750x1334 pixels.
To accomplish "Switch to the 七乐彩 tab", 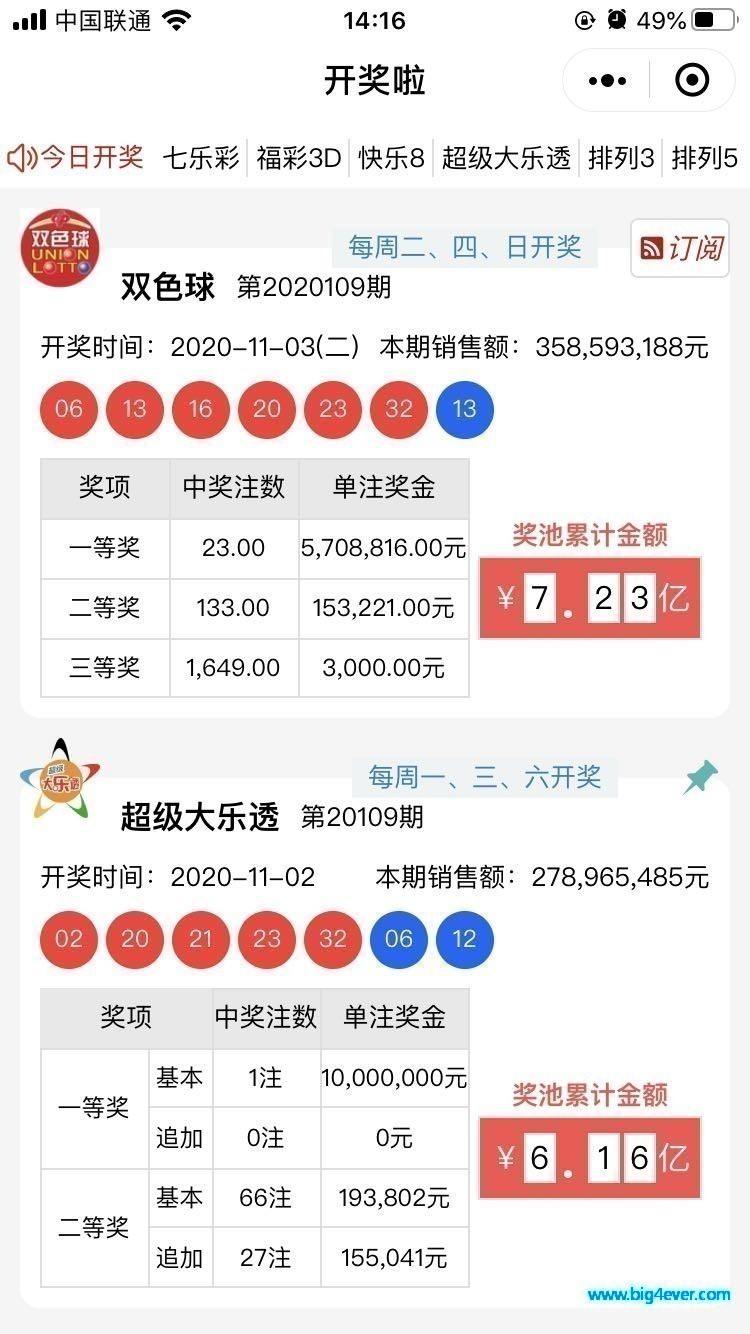I will point(201,158).
